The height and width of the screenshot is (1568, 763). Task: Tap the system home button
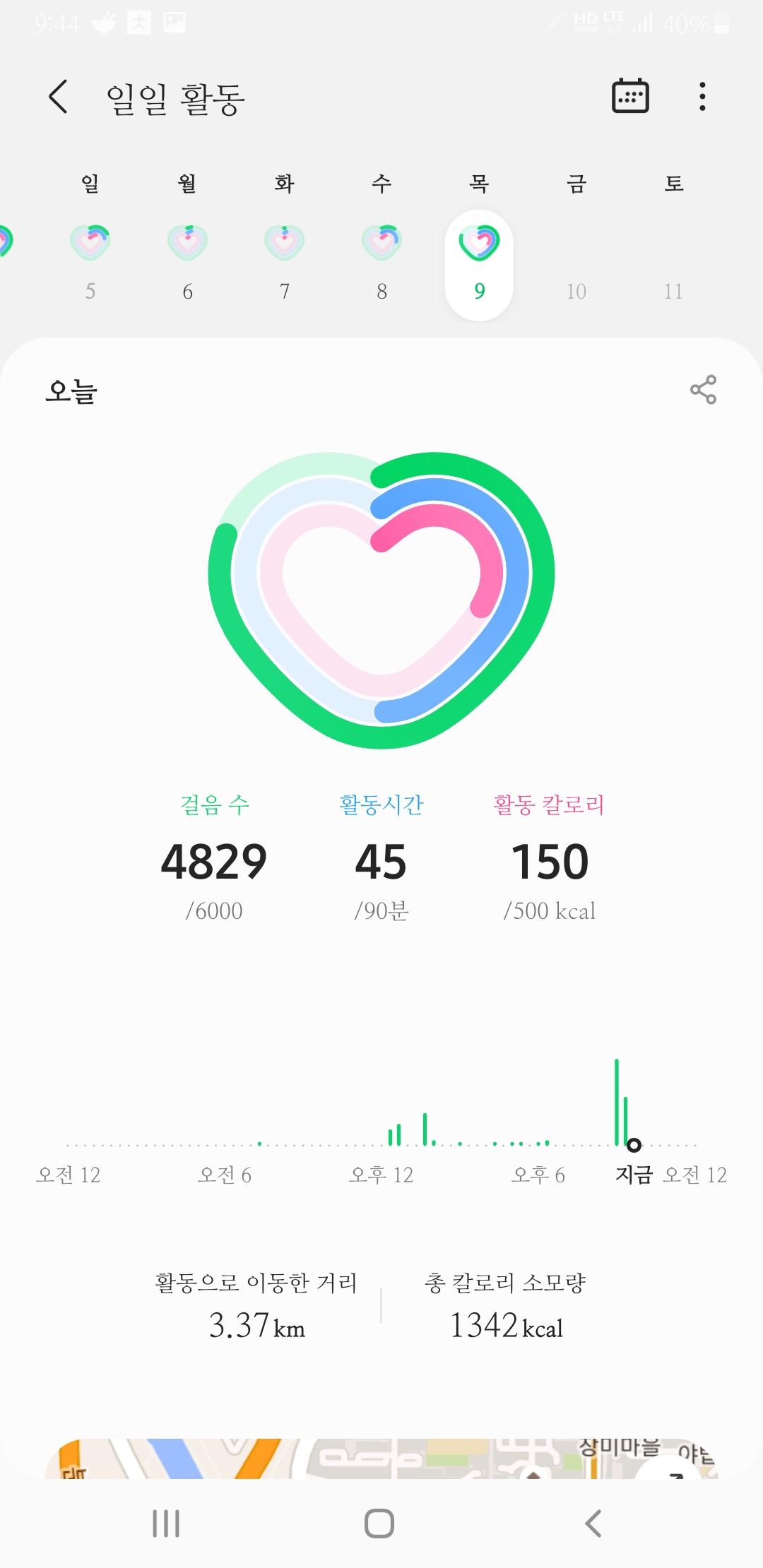(379, 1523)
